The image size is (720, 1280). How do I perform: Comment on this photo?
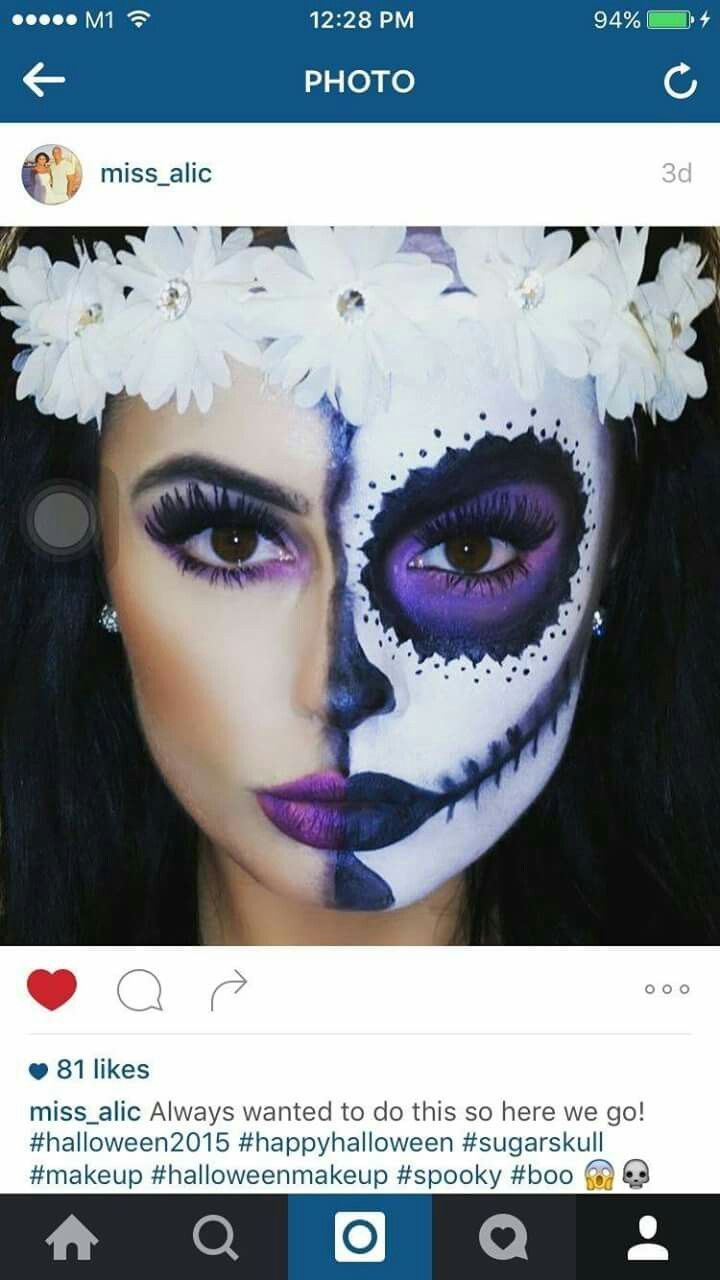(139, 990)
